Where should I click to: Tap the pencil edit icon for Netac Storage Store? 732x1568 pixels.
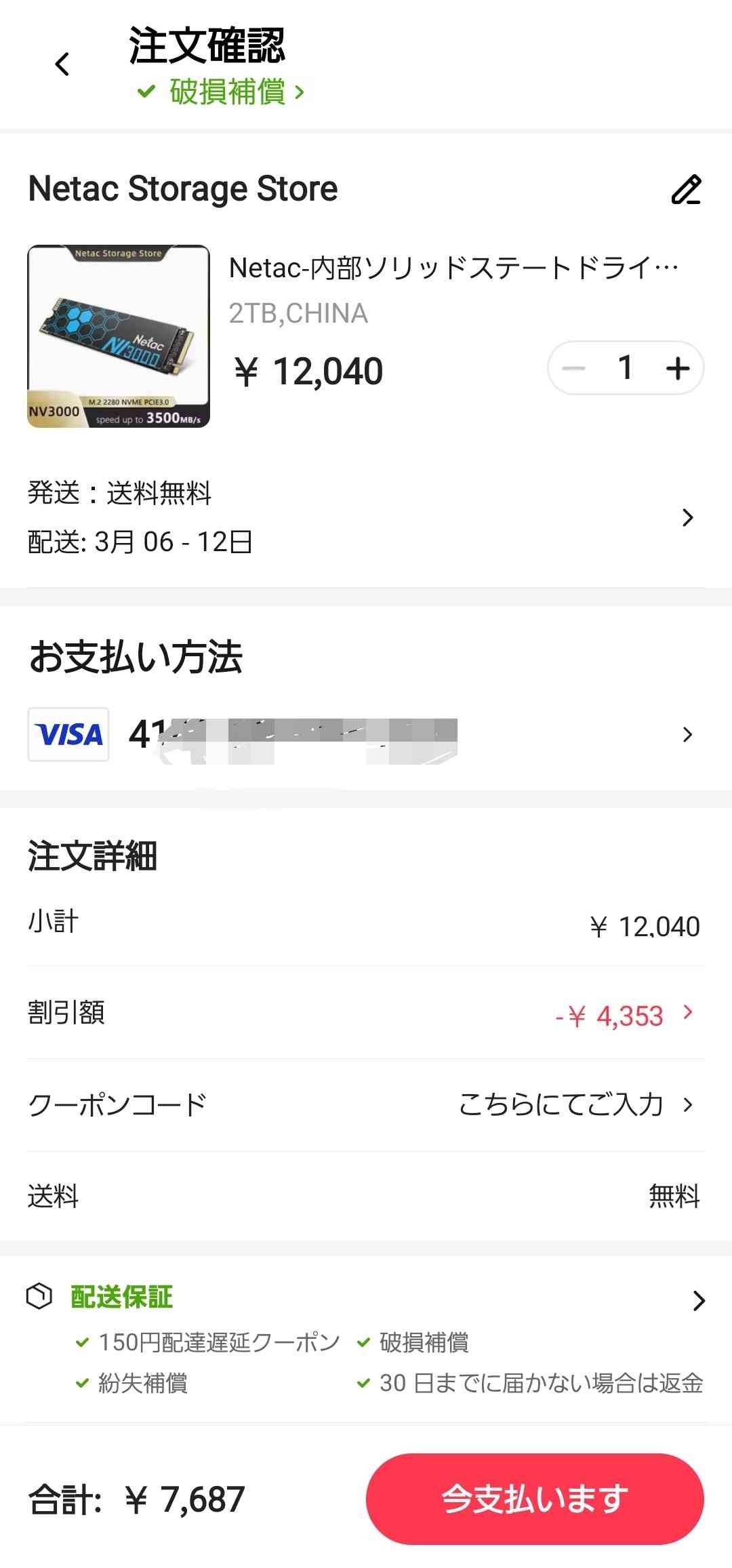pos(686,190)
